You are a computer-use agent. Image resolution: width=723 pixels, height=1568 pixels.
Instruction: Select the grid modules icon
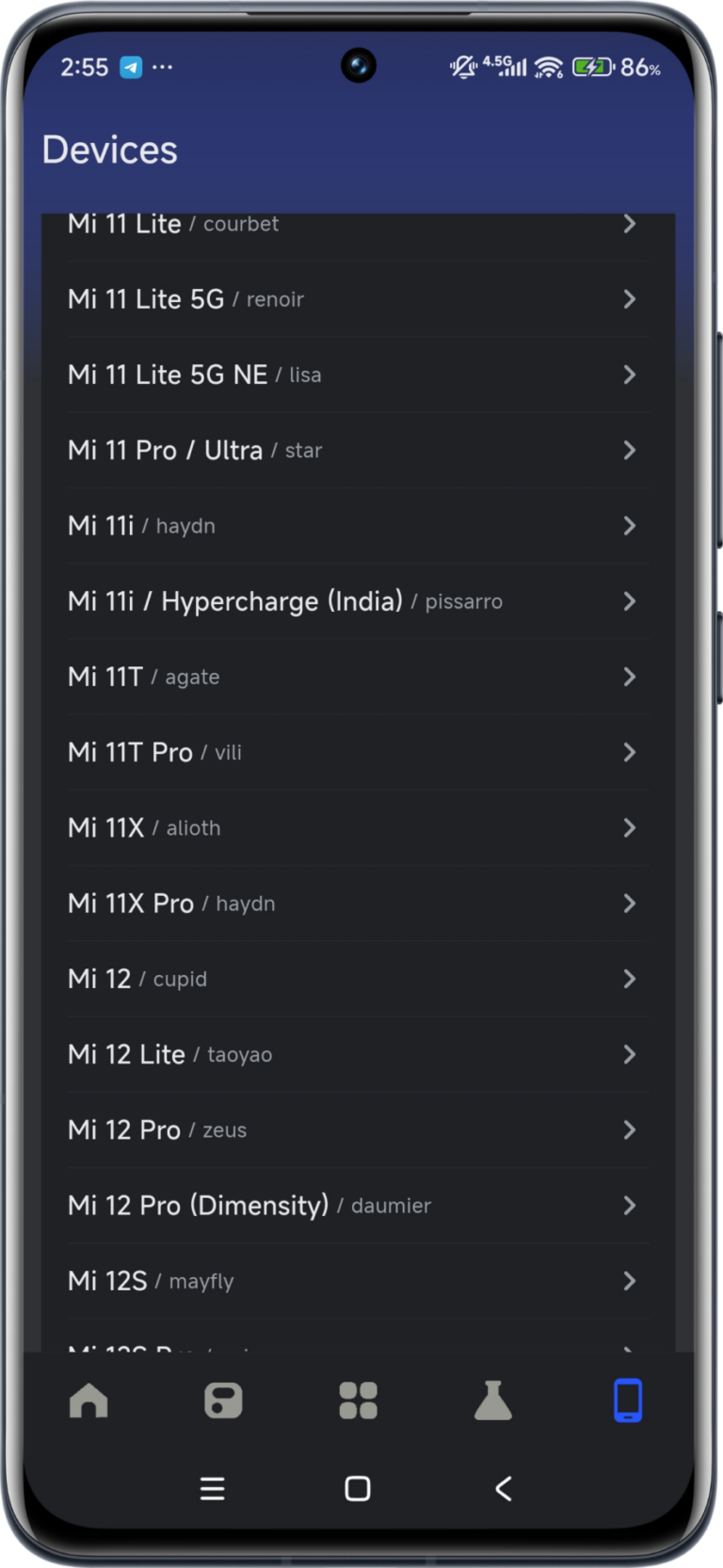(x=357, y=1400)
